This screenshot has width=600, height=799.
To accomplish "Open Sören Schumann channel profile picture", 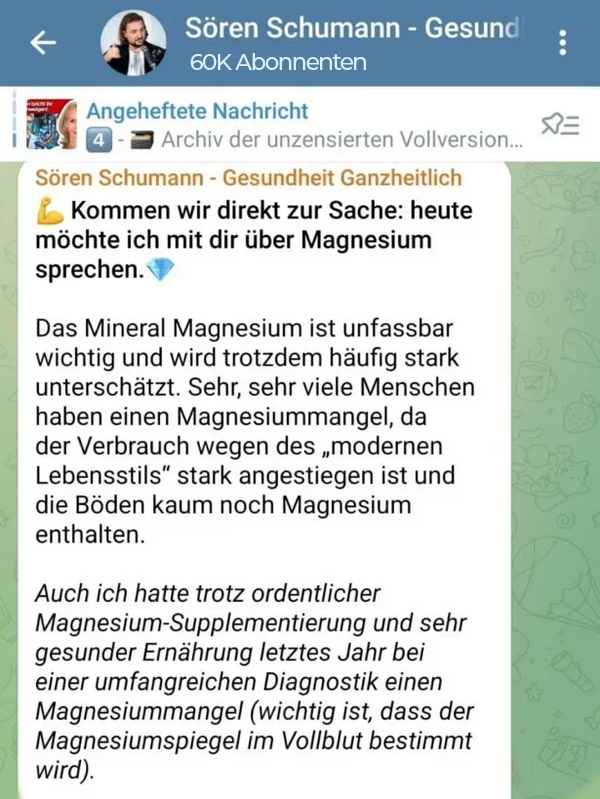I will point(133,44).
